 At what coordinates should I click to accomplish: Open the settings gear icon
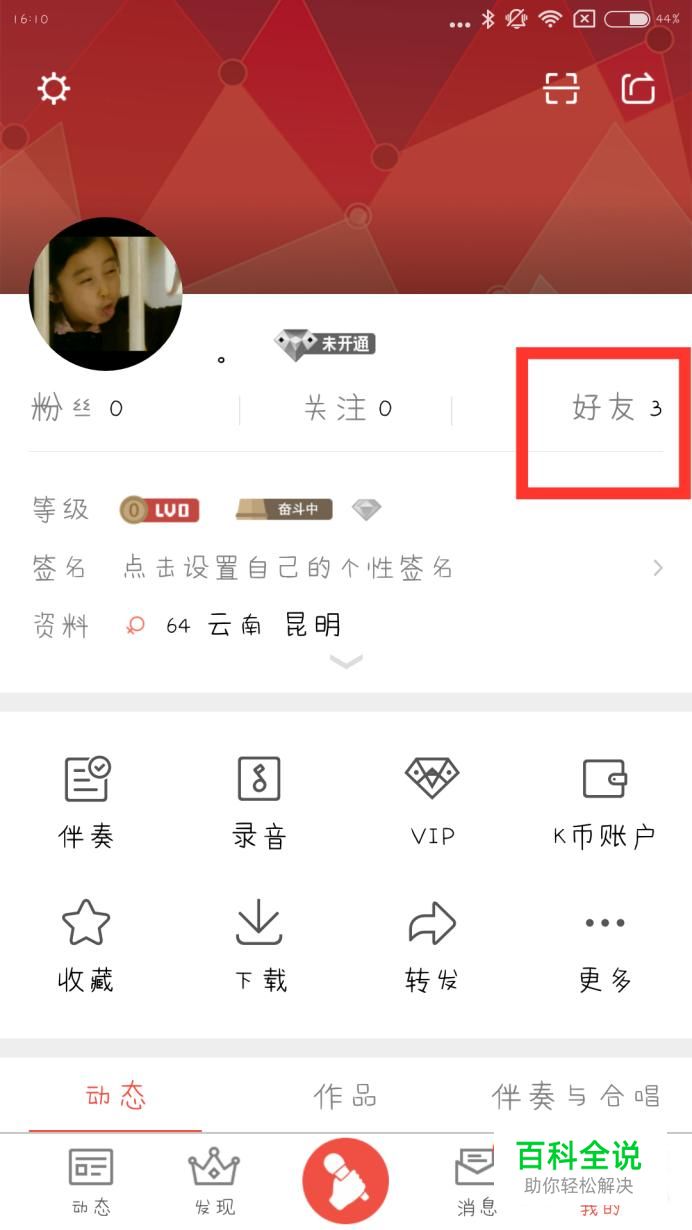(53, 89)
